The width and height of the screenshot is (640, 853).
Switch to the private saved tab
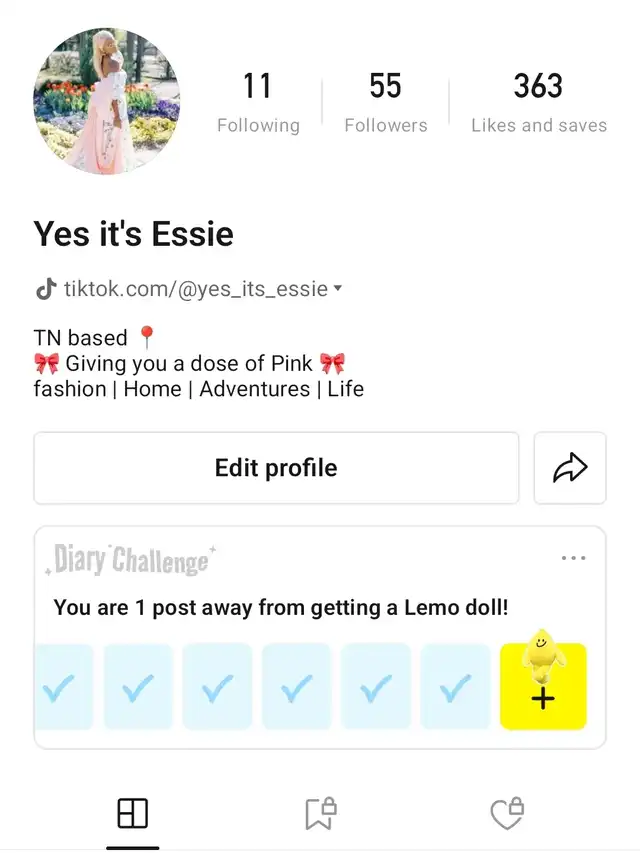(x=320, y=814)
